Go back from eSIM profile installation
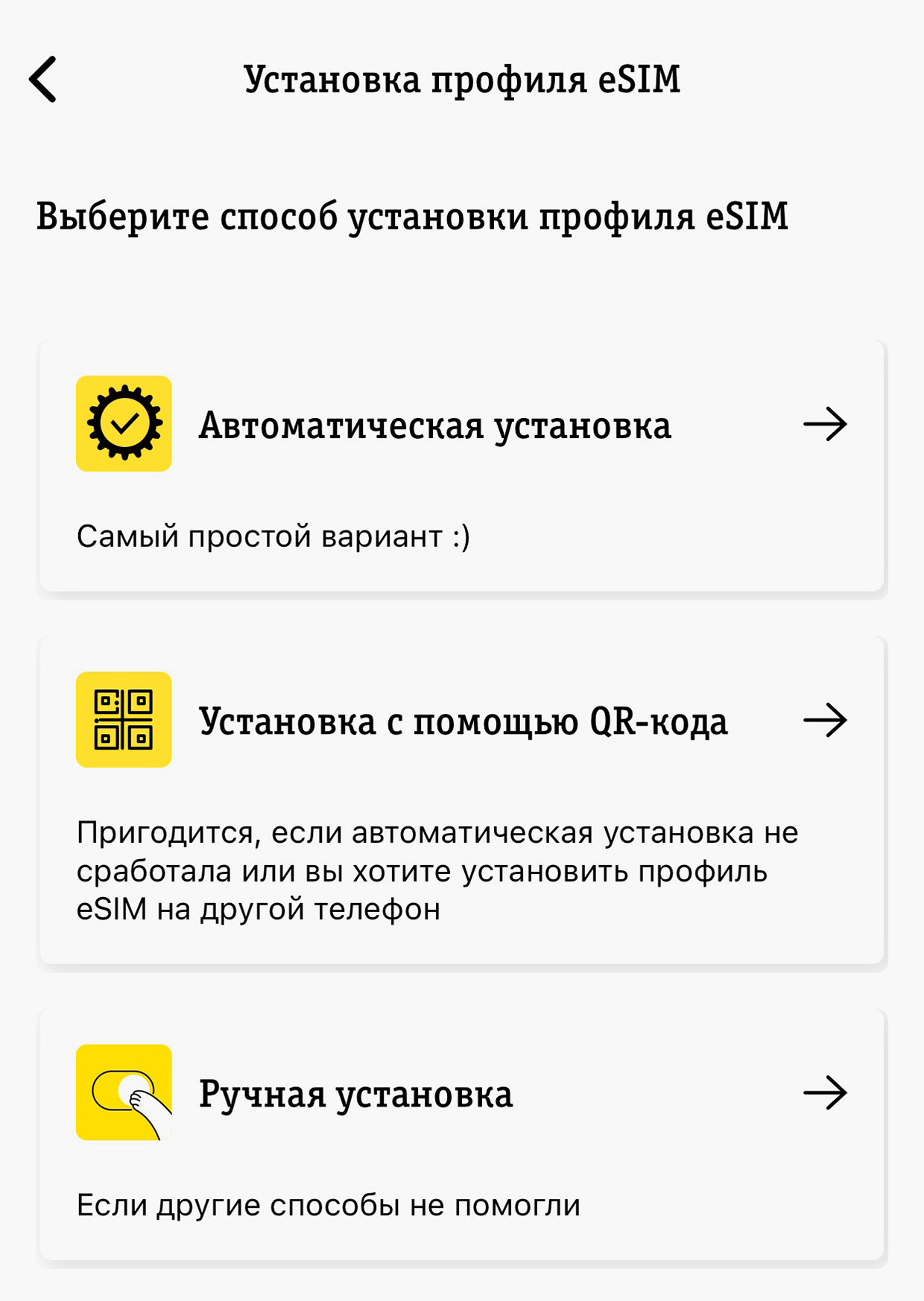The width and height of the screenshot is (924, 1301). pos(43,79)
